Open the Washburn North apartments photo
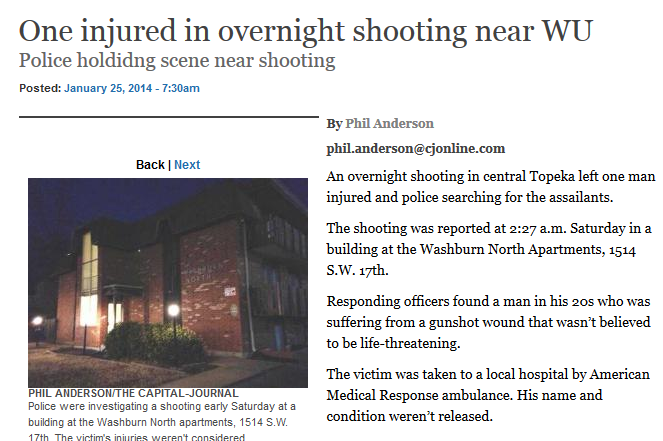Screen dimensions: 663x441 pos(168,282)
